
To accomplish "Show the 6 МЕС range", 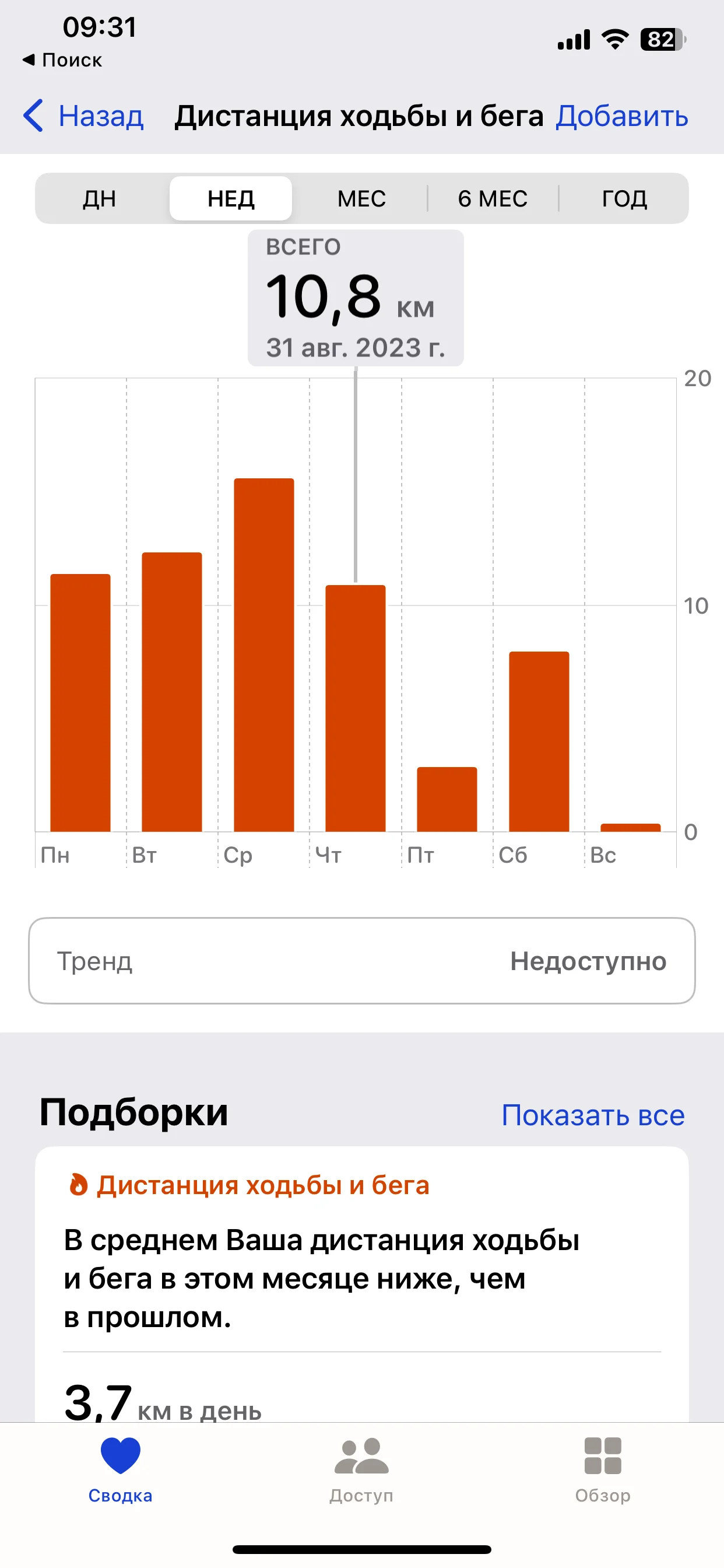I will click(x=492, y=198).
